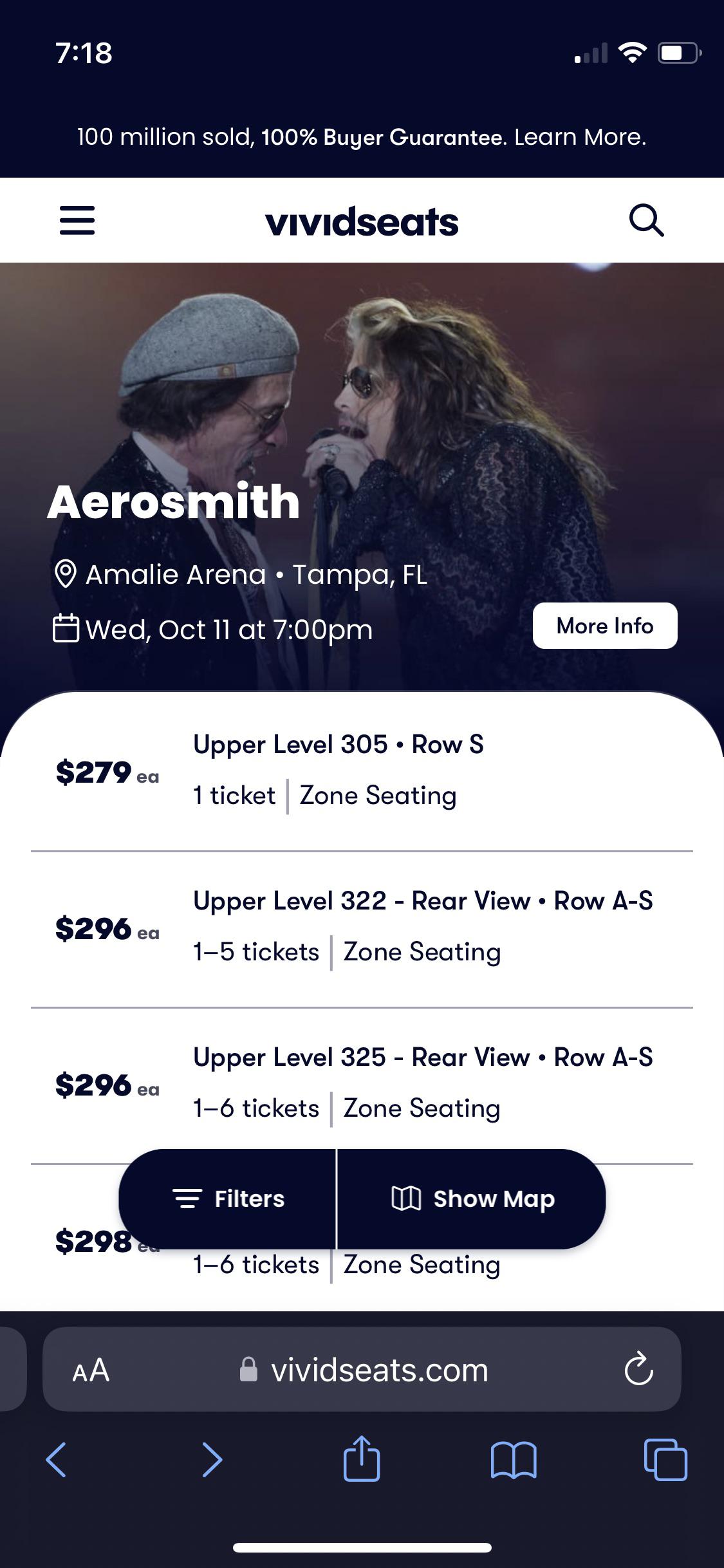Open the hamburger navigation menu
The height and width of the screenshot is (1568, 724).
coord(77,220)
